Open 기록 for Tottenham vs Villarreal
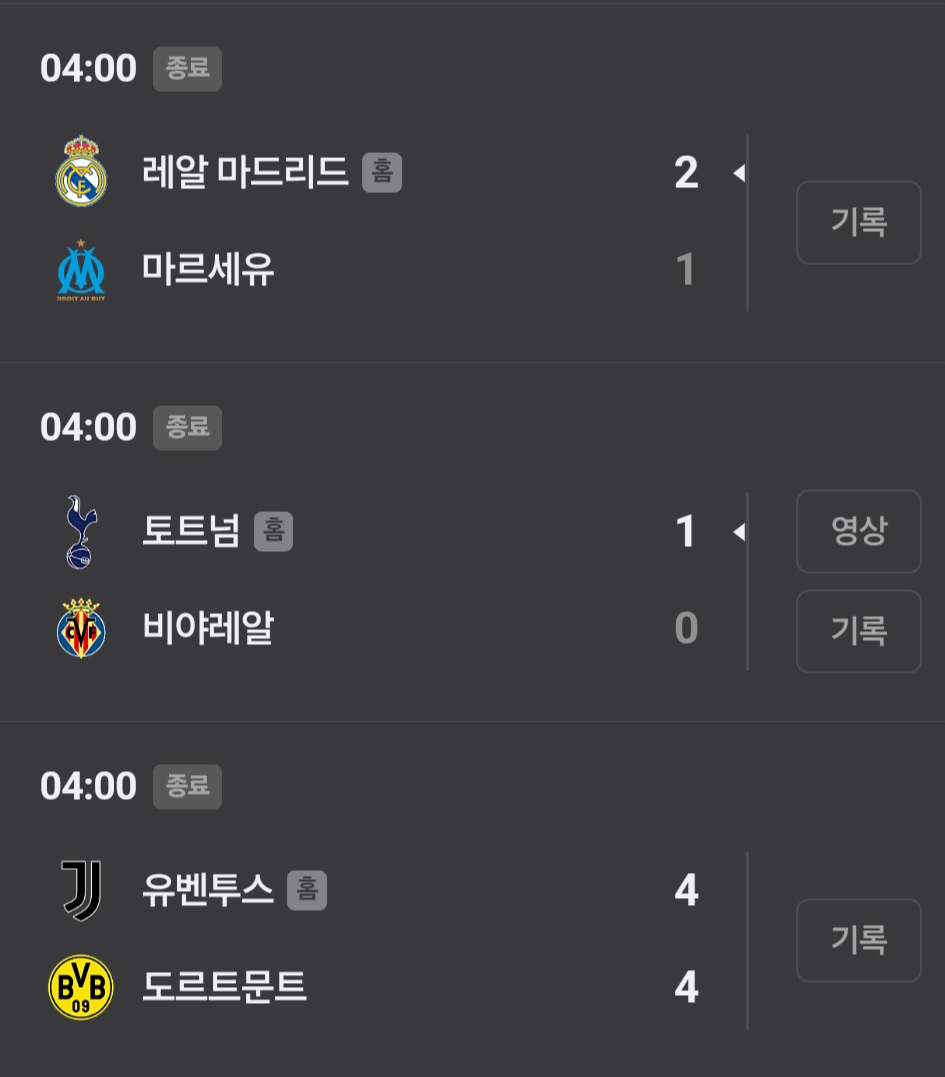This screenshot has width=945, height=1077. click(858, 631)
